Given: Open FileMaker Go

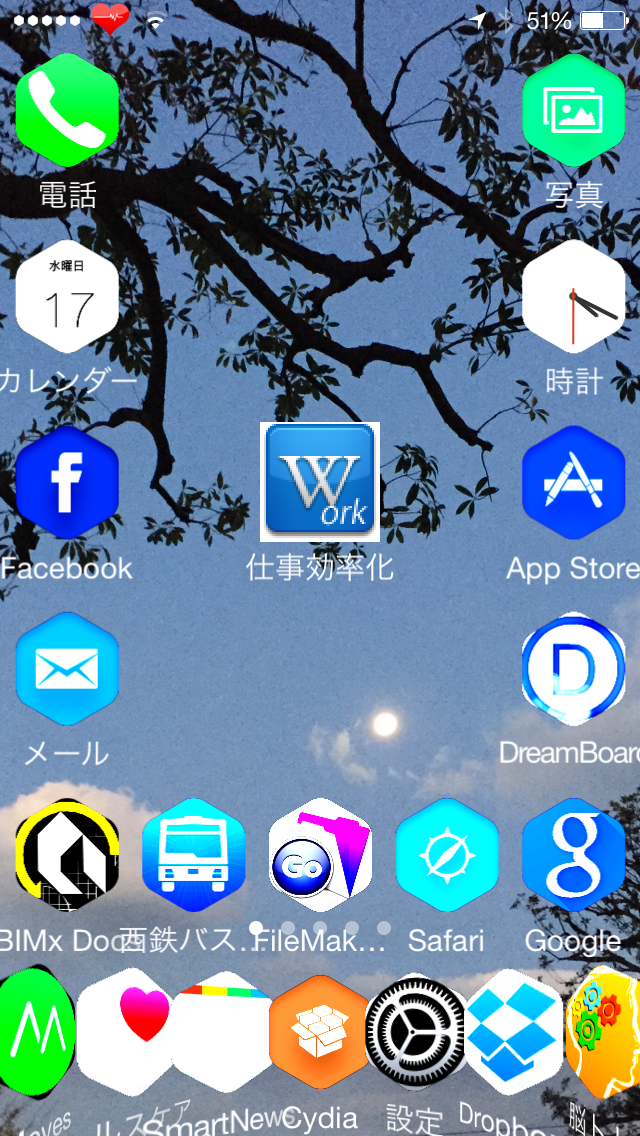Looking at the screenshot, I should pos(320,855).
